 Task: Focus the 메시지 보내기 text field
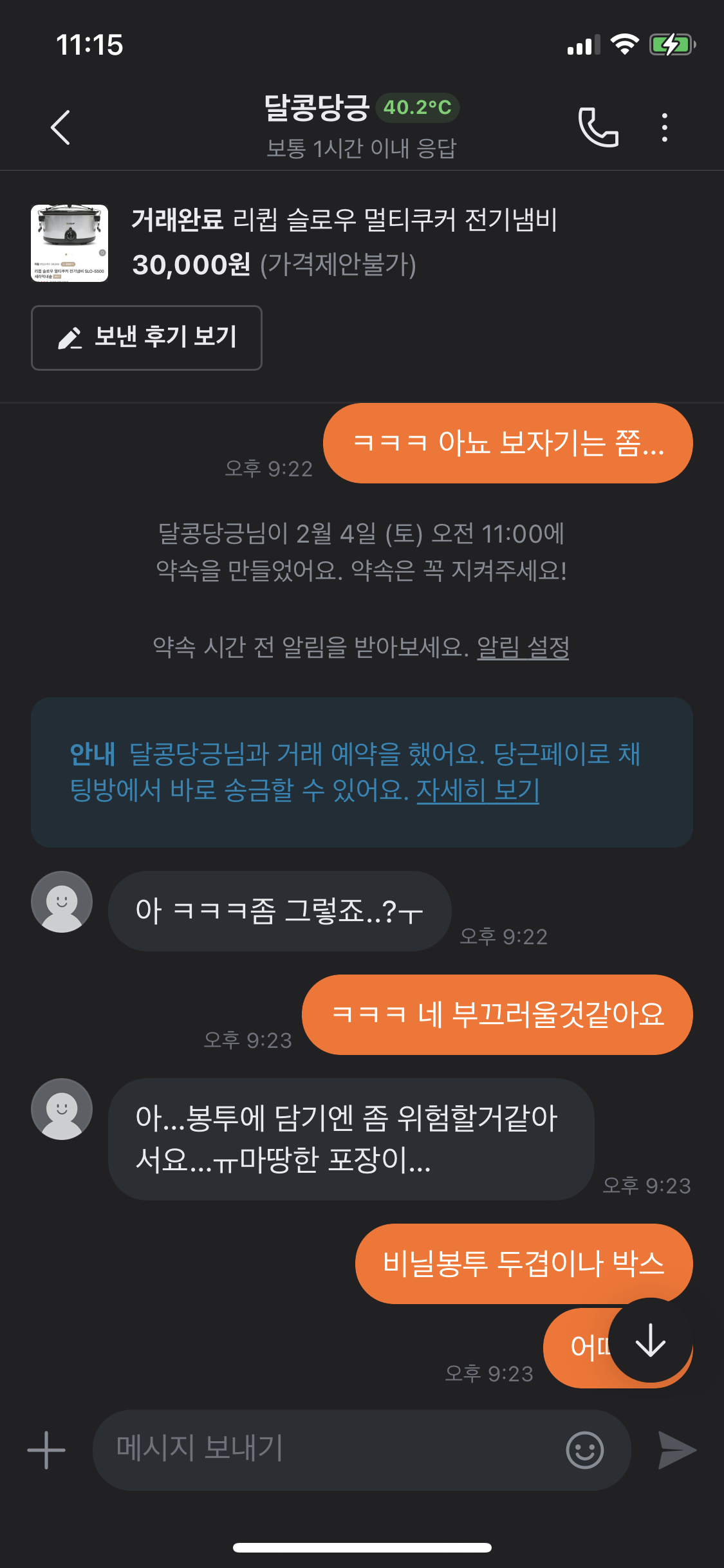click(322, 1450)
